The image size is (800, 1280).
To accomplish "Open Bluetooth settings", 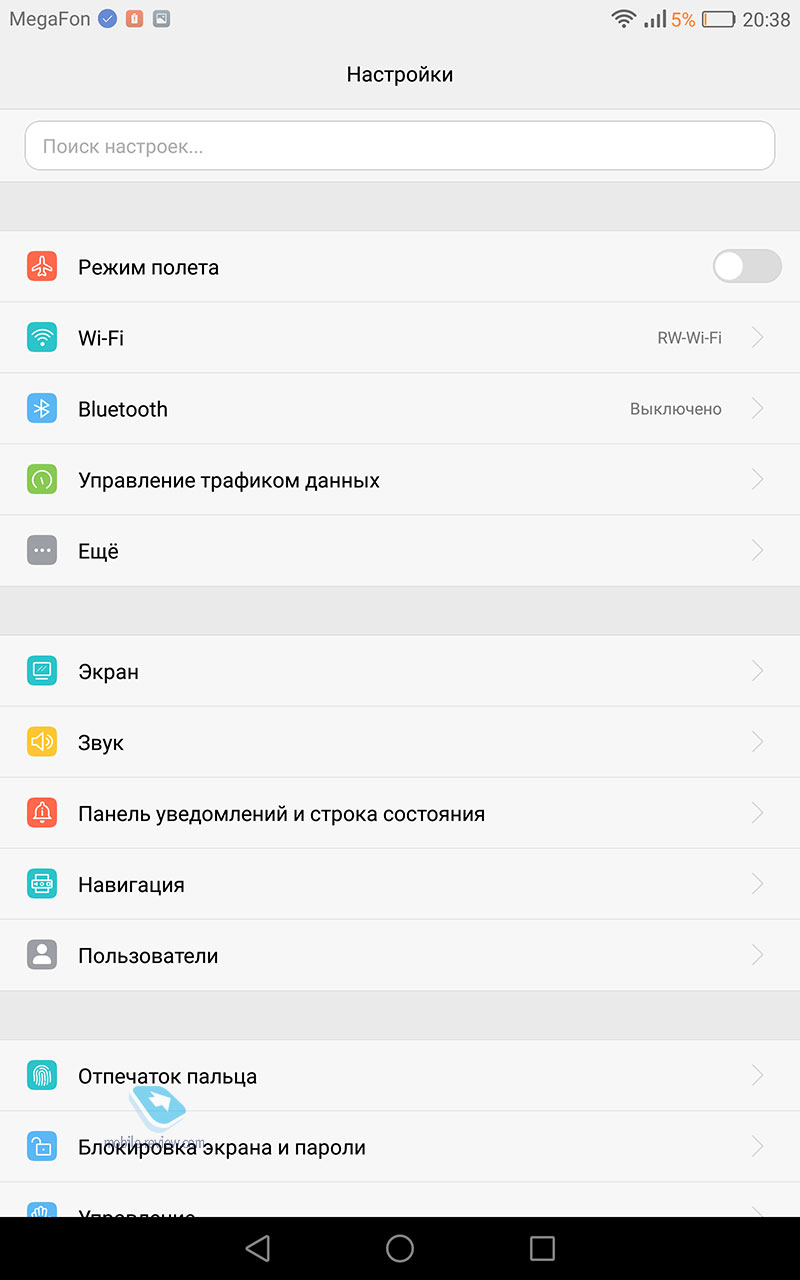I will click(400, 409).
